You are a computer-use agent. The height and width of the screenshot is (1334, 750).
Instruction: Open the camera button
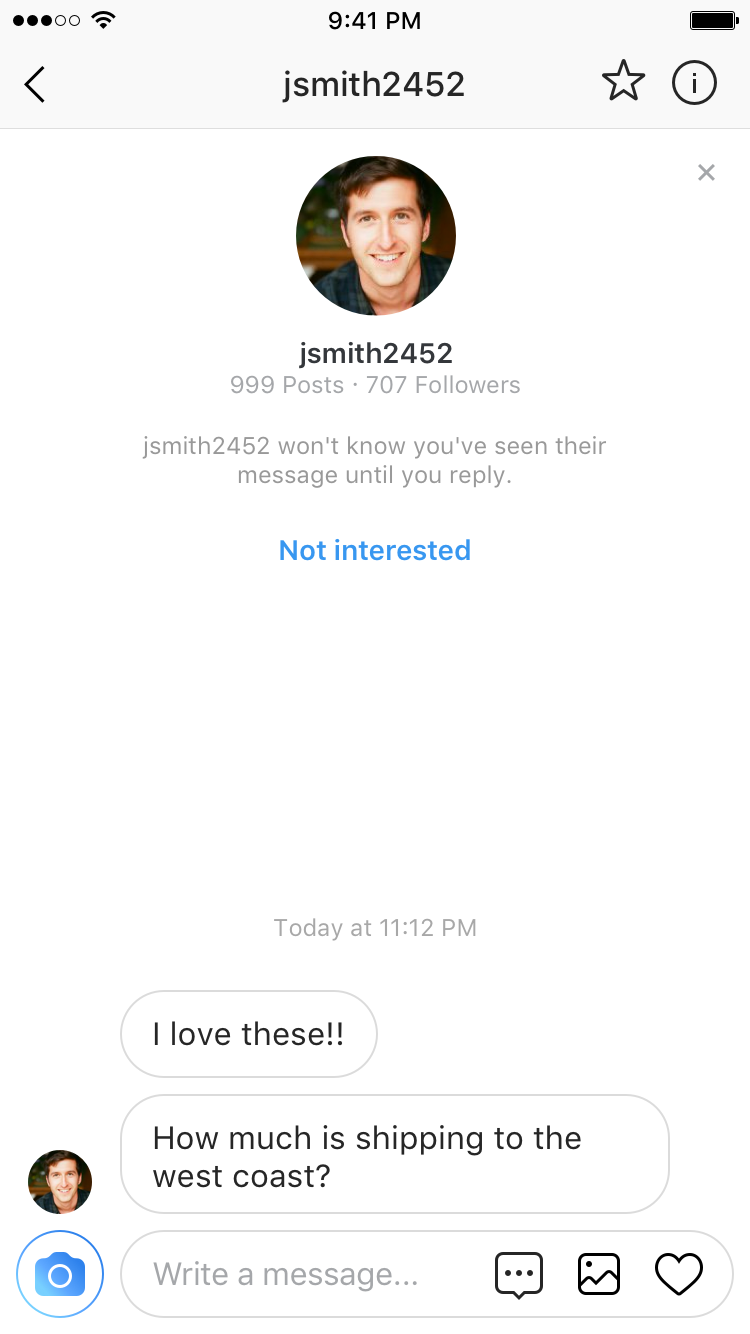pyautogui.click(x=60, y=1274)
